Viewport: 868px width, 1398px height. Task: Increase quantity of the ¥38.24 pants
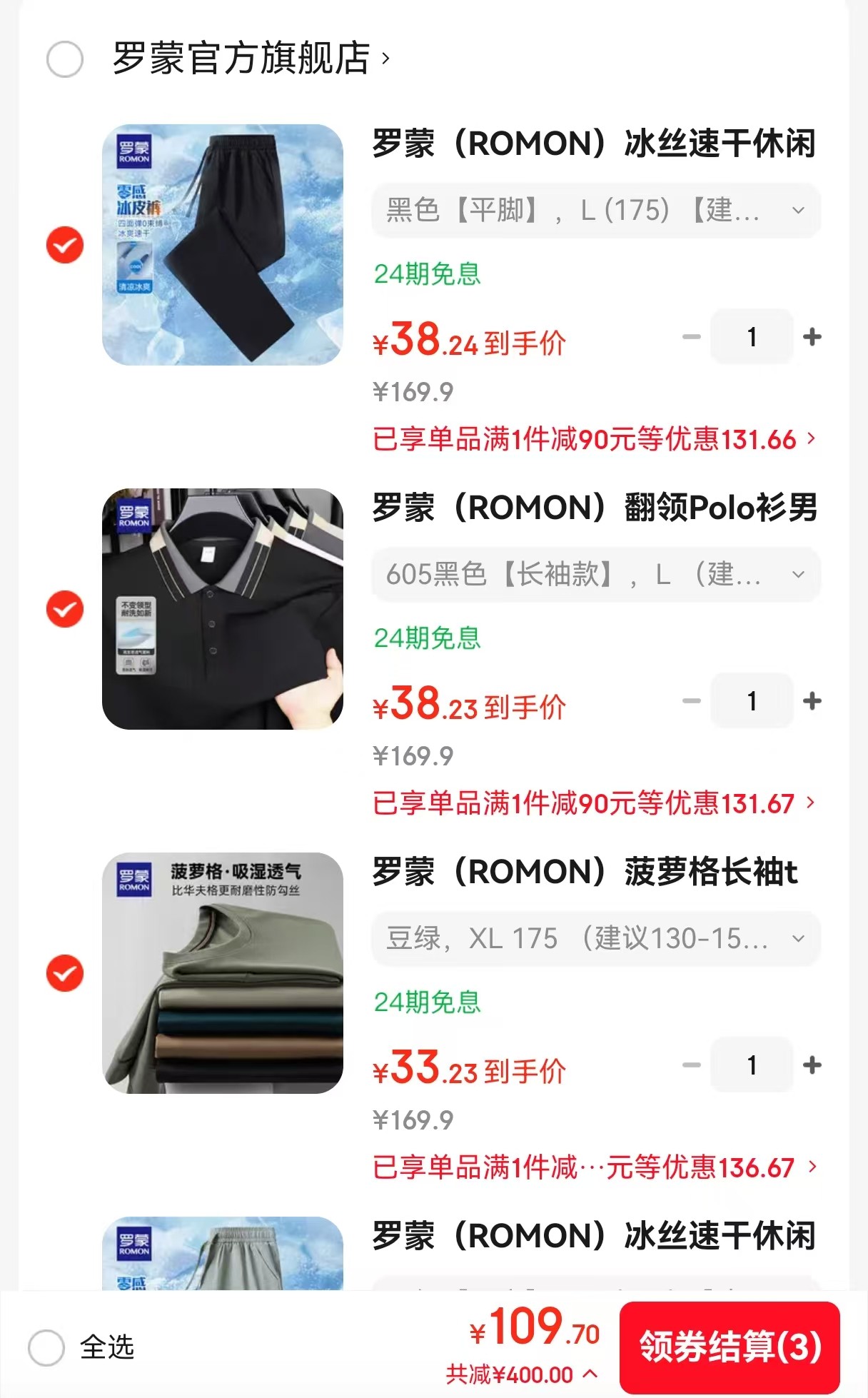[812, 337]
